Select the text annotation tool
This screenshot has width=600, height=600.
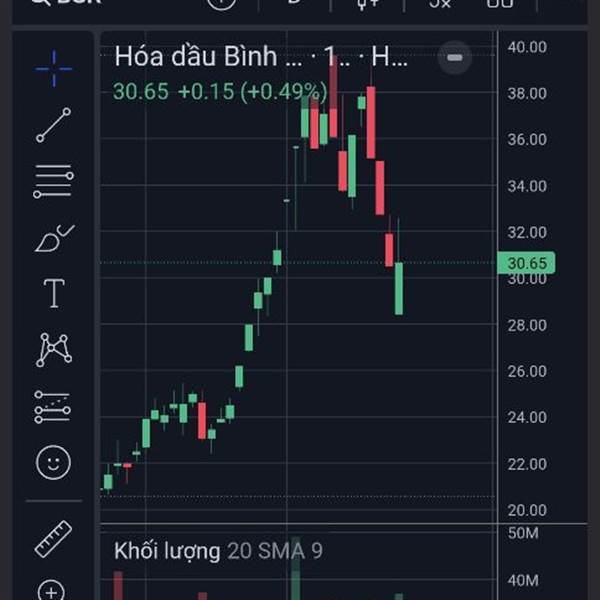(53, 294)
